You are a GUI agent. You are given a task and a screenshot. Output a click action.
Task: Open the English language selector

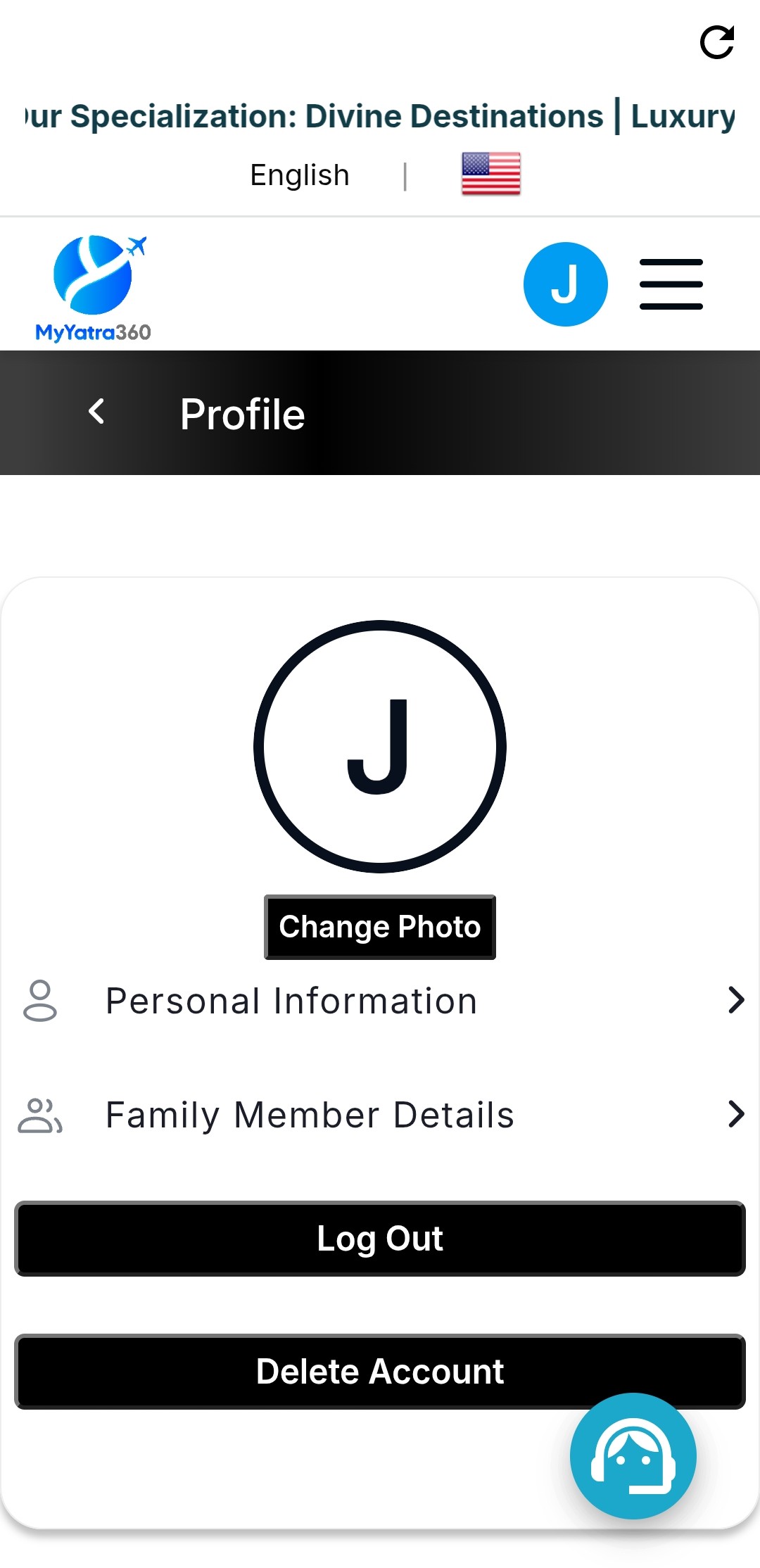coord(300,175)
